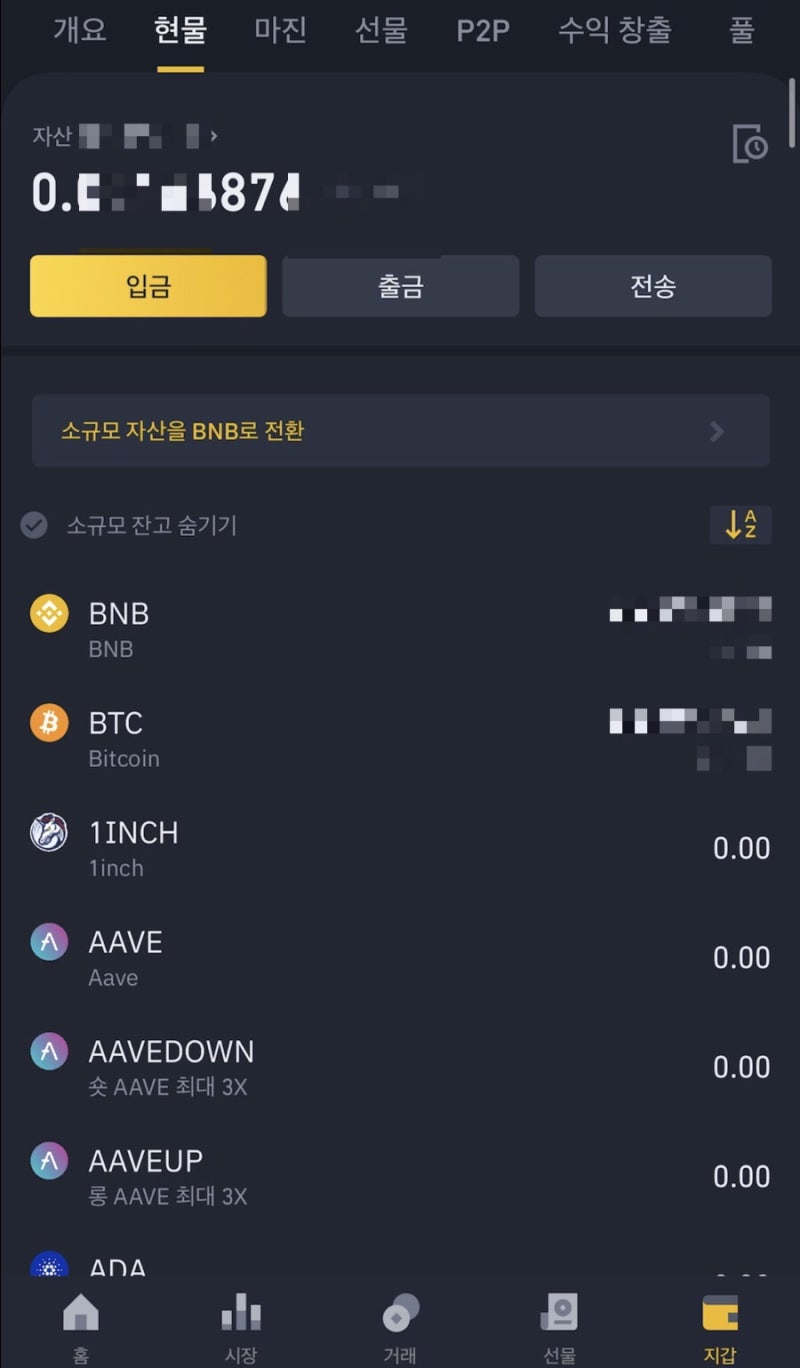Open the 1INCH token icon
Viewport: 800px width, 1368px height.
tap(49, 834)
